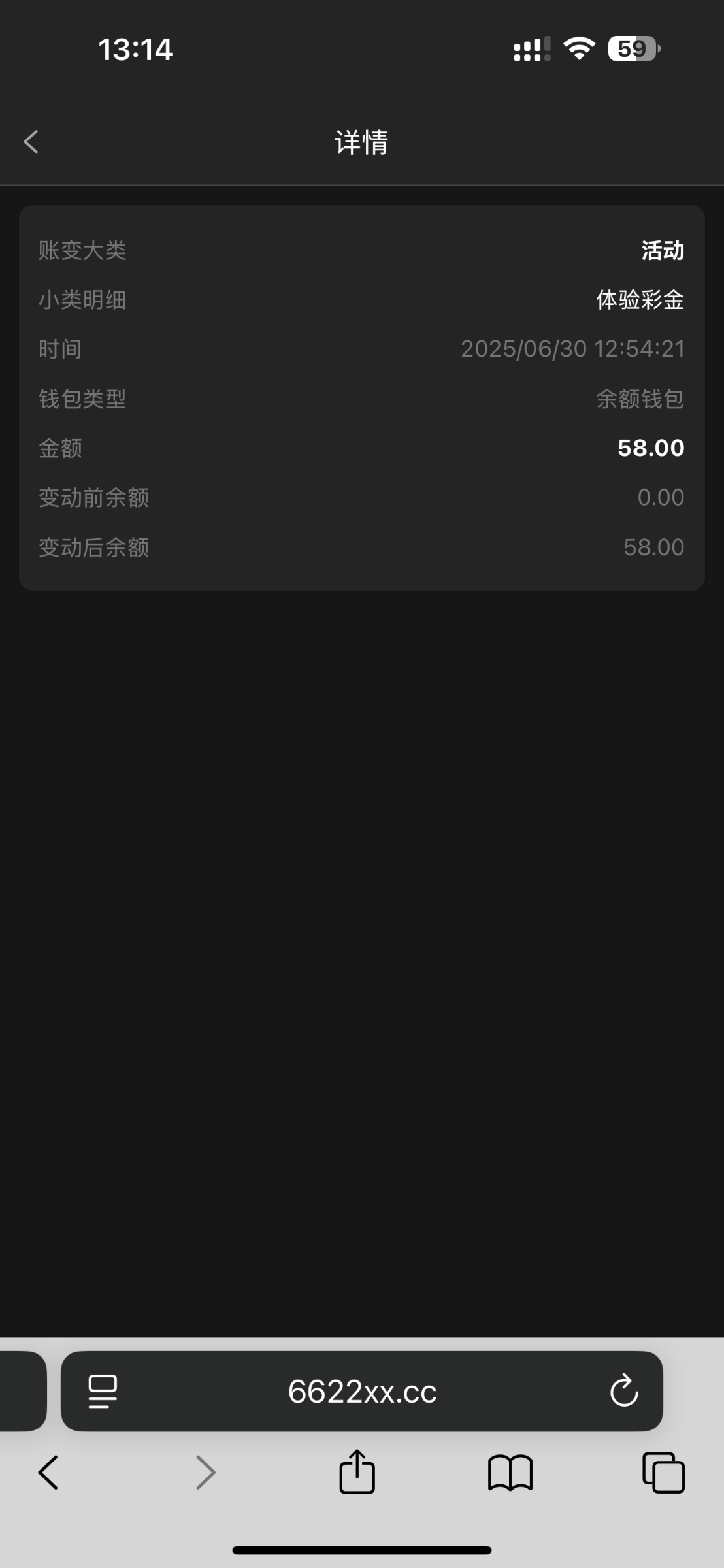This screenshot has height=1568, width=724.
Task: Share this page via share button
Action: coord(357,1471)
